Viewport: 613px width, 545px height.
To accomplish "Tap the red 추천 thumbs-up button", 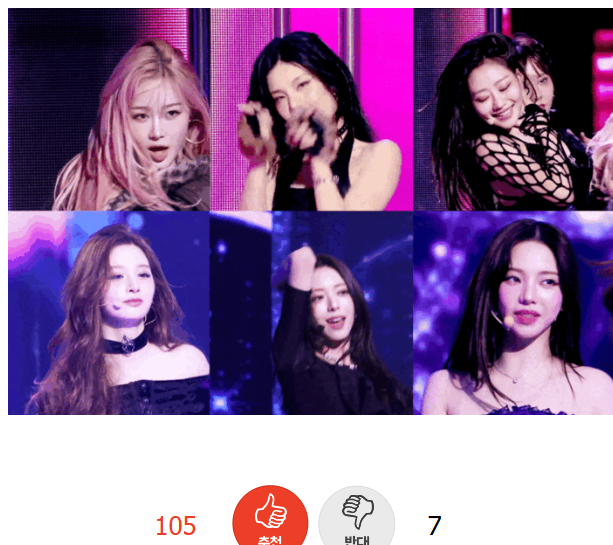I will coord(270,518).
